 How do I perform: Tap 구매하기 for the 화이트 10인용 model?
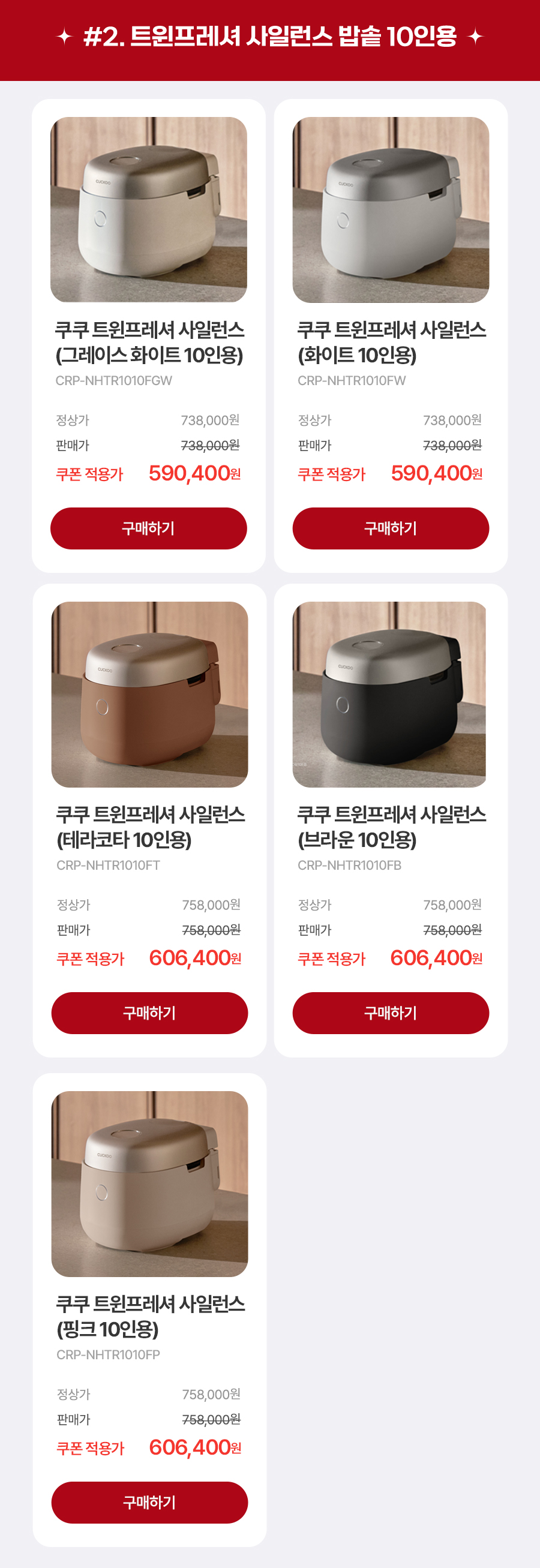[390, 528]
